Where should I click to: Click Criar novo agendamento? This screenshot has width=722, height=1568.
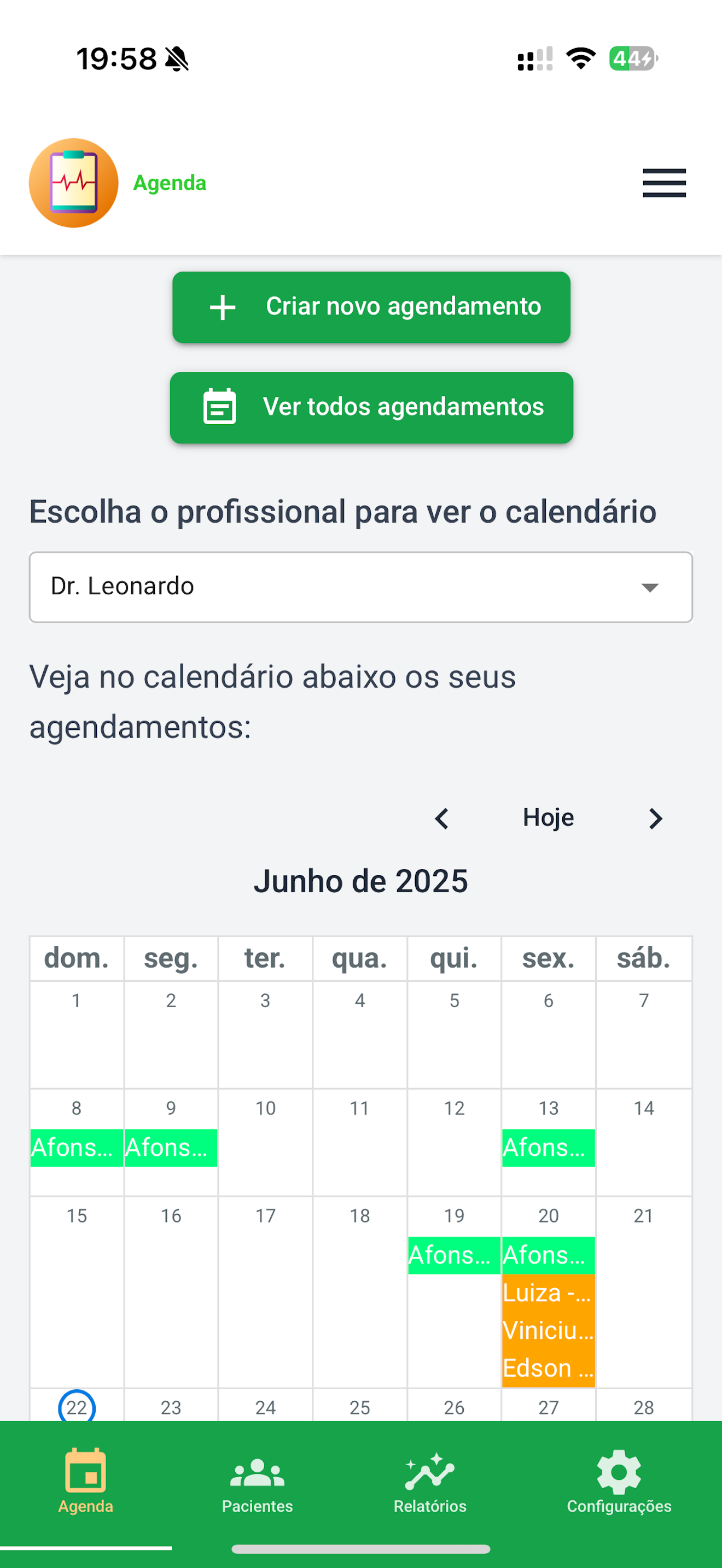372,307
